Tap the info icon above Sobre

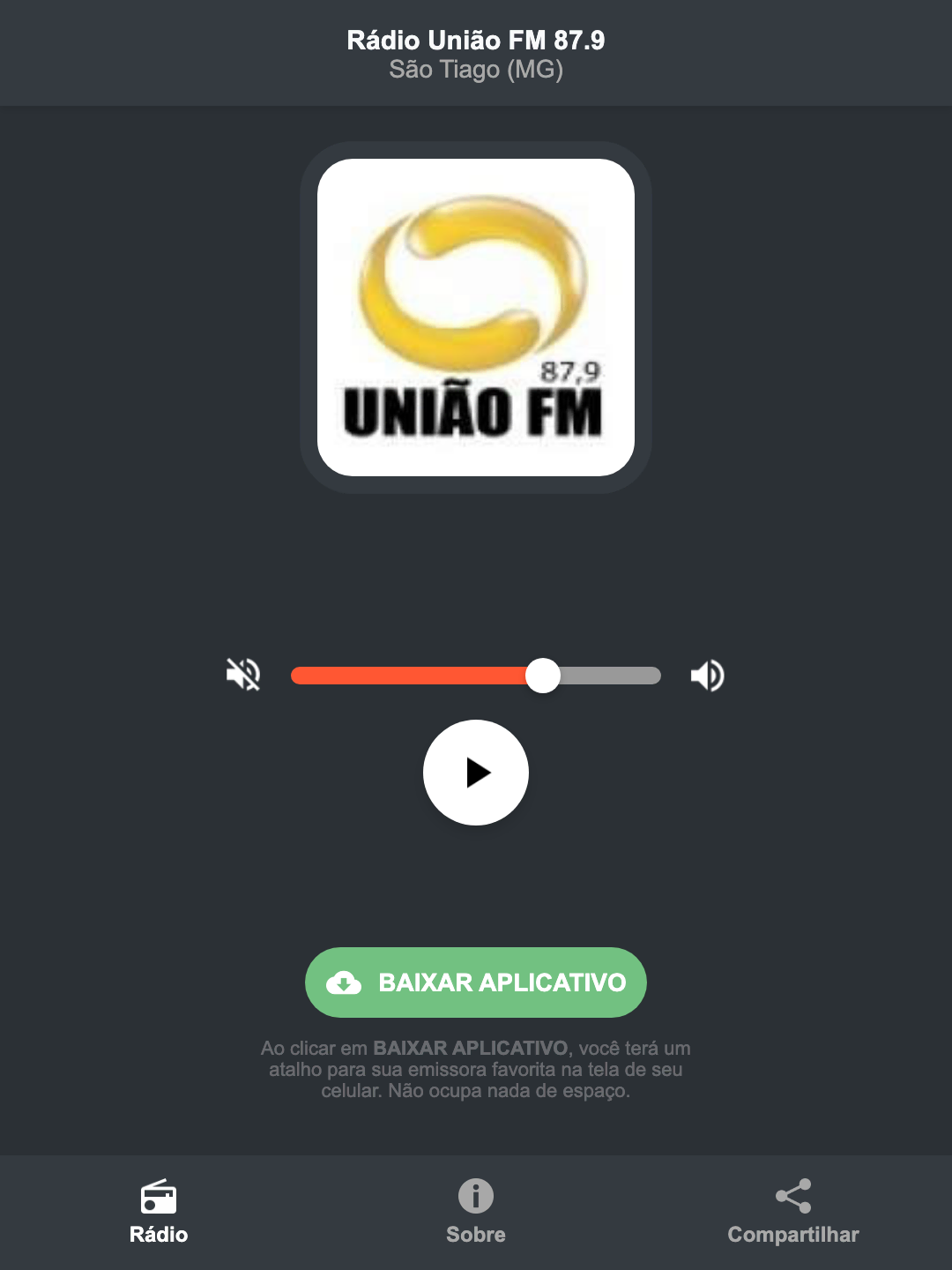[x=475, y=1198]
